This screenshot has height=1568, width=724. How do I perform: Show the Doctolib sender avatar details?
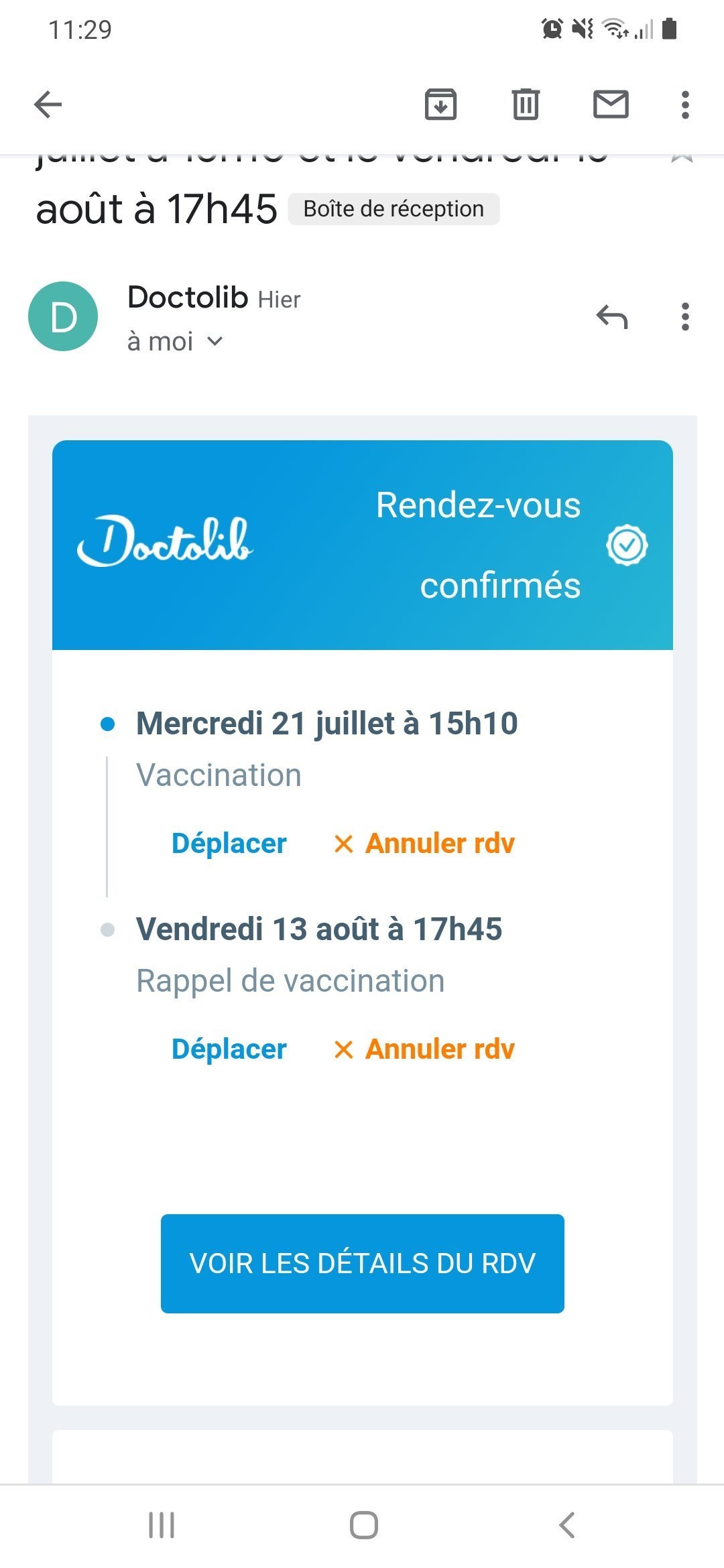click(x=63, y=316)
